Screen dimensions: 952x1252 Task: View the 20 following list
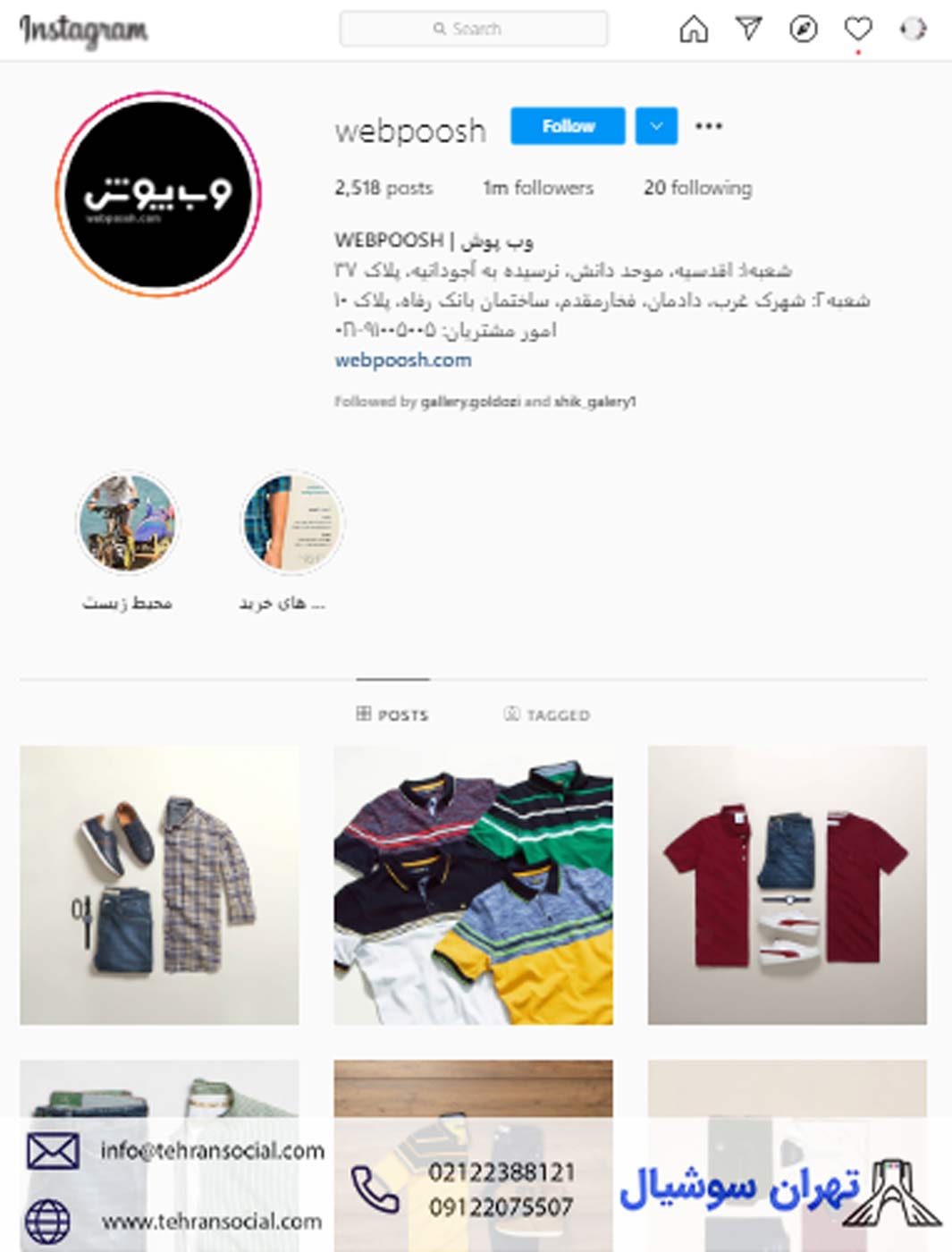tap(697, 188)
